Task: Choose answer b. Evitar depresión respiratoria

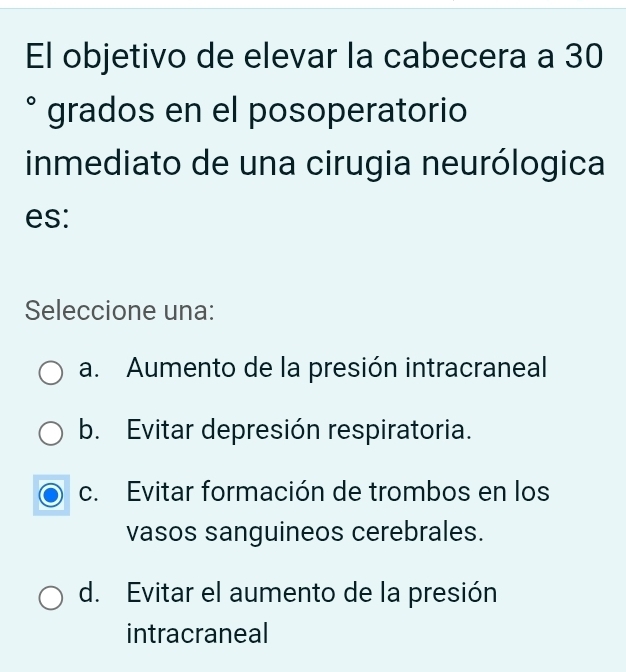Action: (51, 434)
